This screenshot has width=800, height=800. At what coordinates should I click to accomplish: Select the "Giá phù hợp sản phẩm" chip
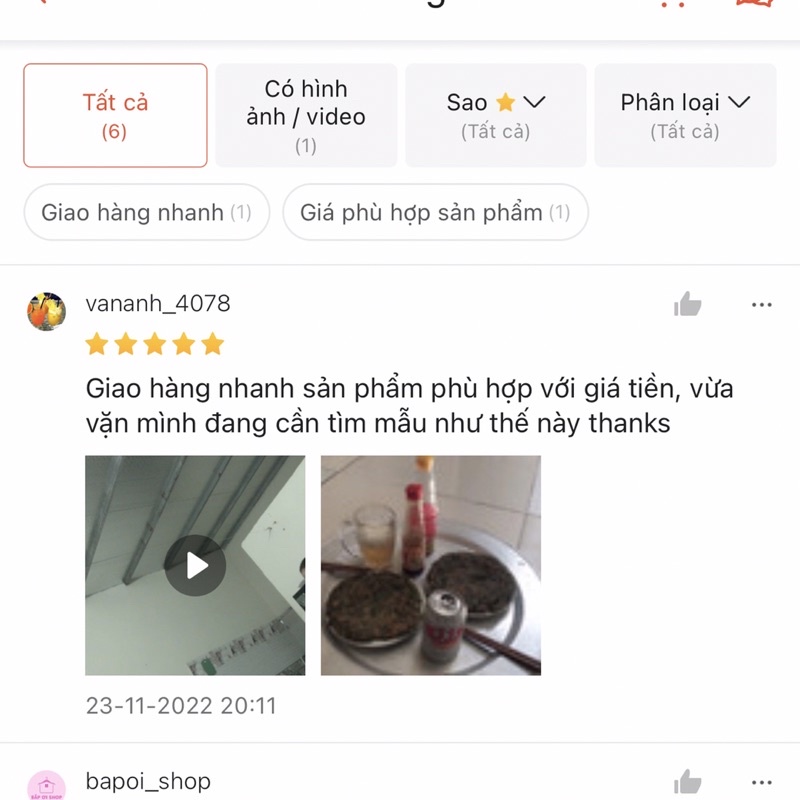click(x=435, y=212)
